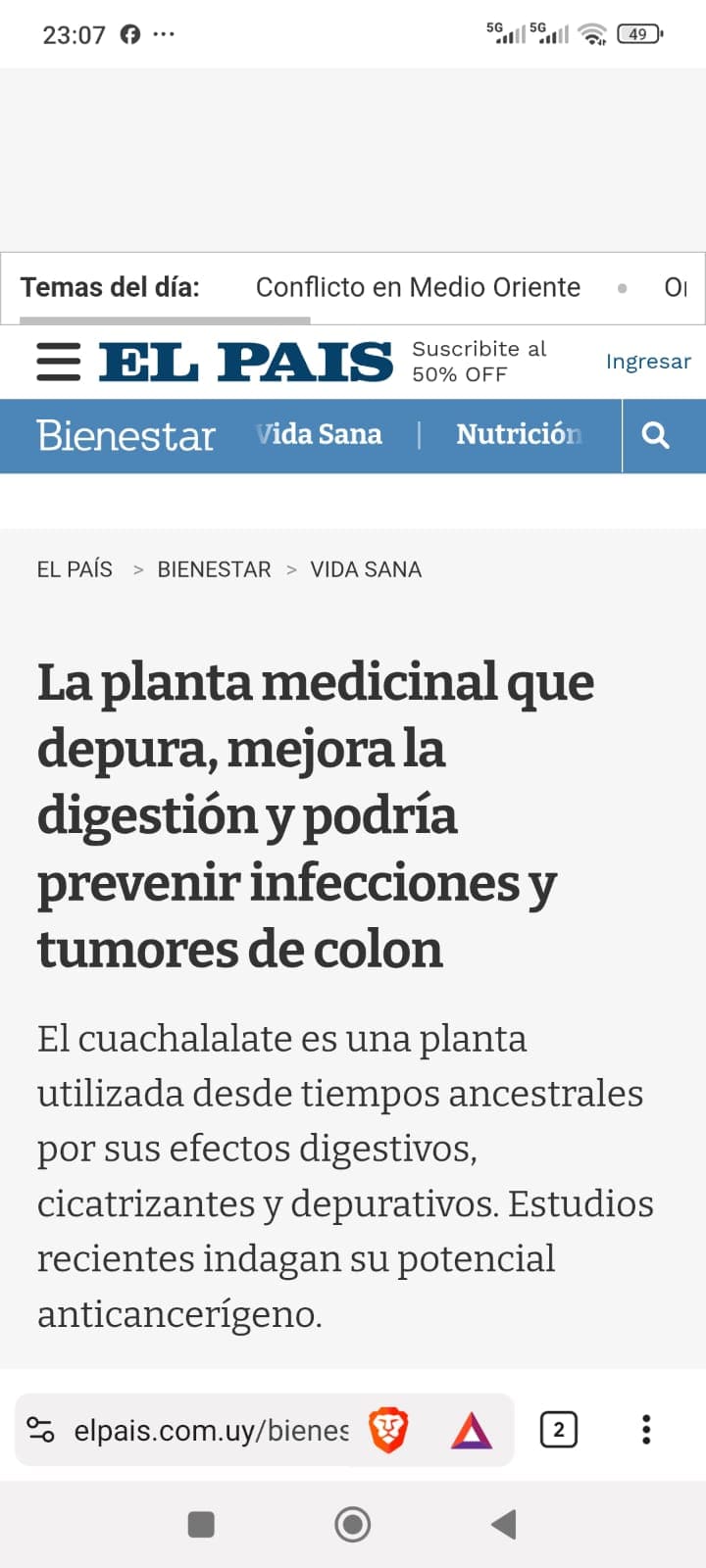Open Brave Shields lion icon
The width and height of the screenshot is (706, 1568).
point(388,1430)
